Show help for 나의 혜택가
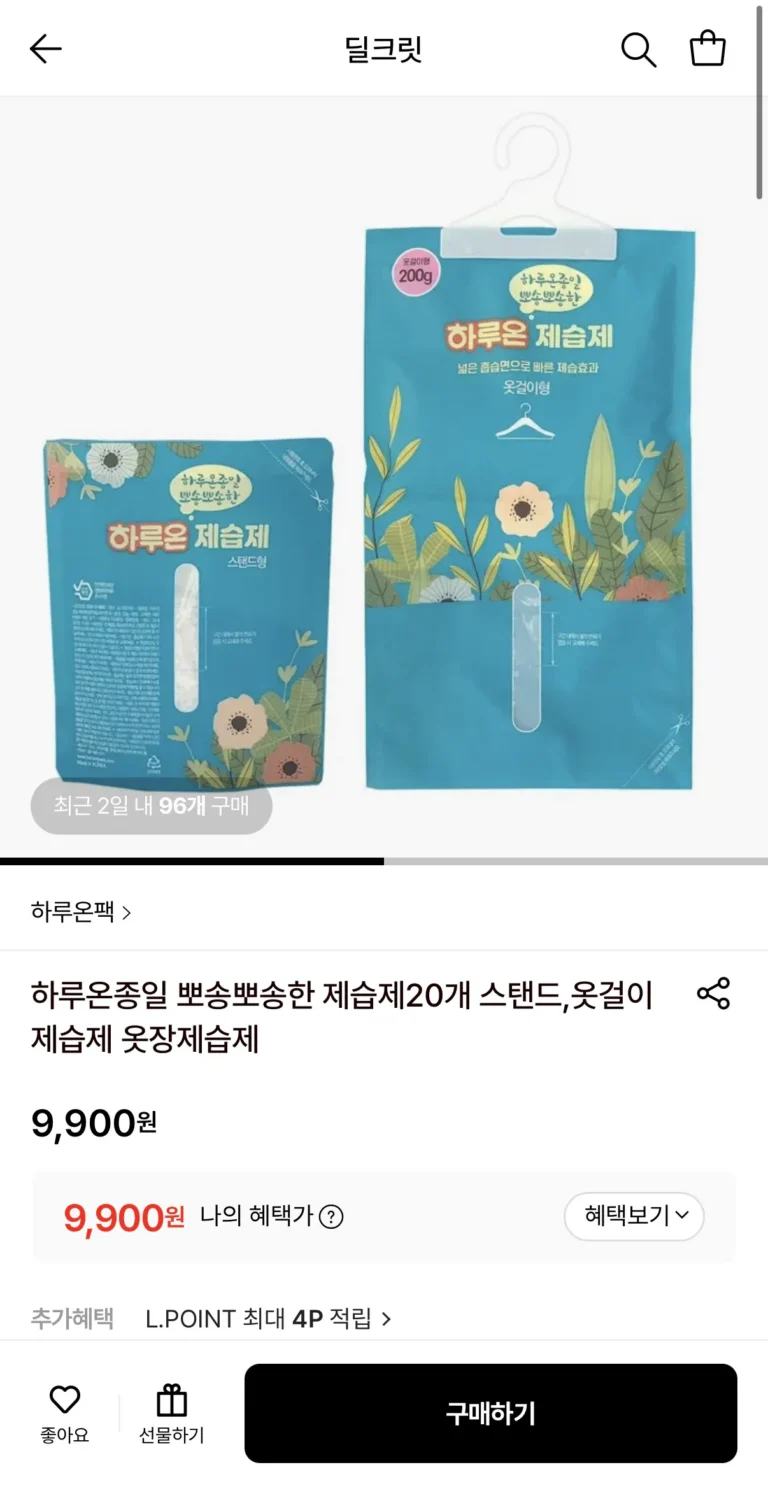The width and height of the screenshot is (768, 1486). click(x=331, y=1217)
